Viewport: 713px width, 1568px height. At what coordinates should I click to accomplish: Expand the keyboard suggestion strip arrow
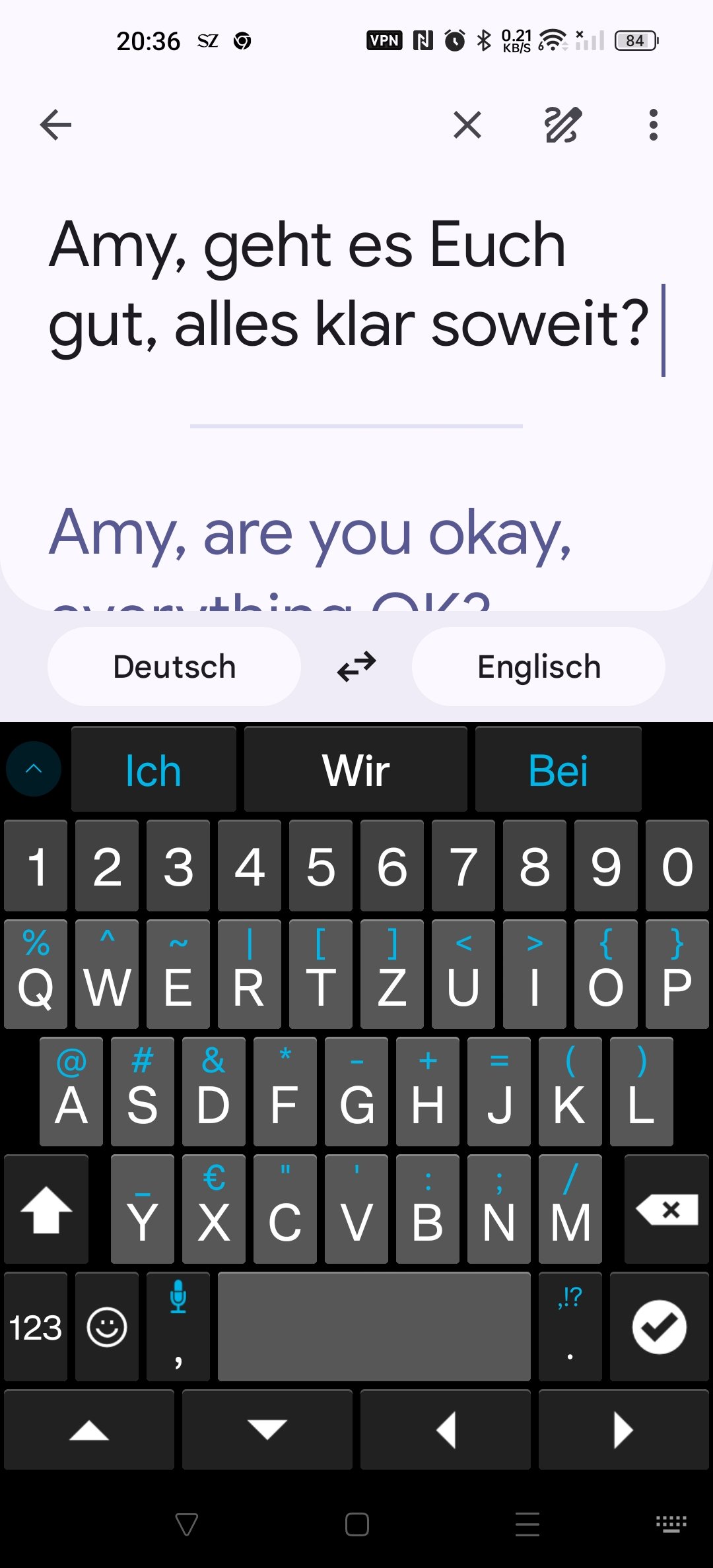pyautogui.click(x=34, y=769)
